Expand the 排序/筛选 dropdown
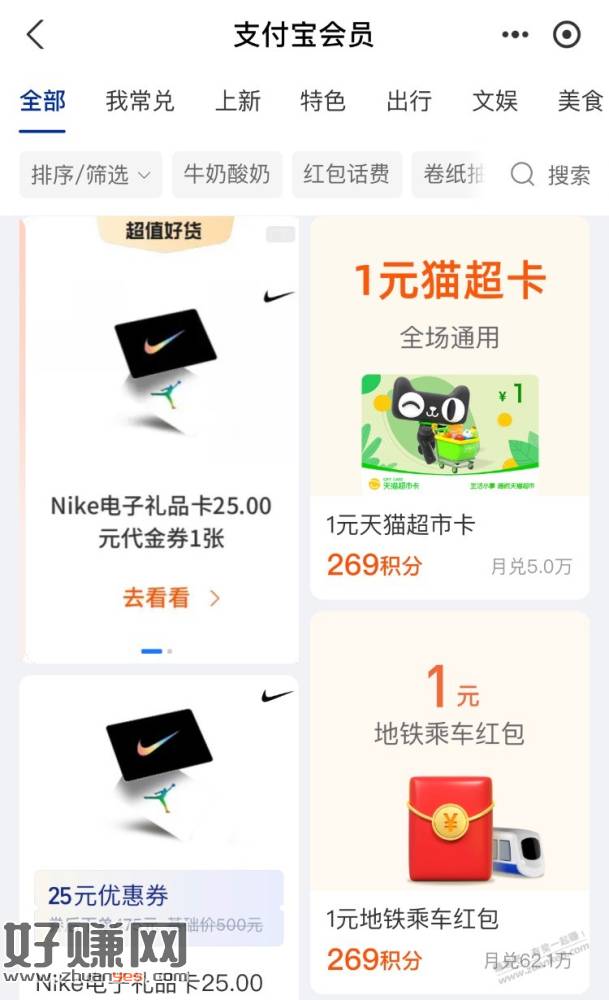The height and width of the screenshot is (1000, 609). pyautogui.click(x=90, y=175)
